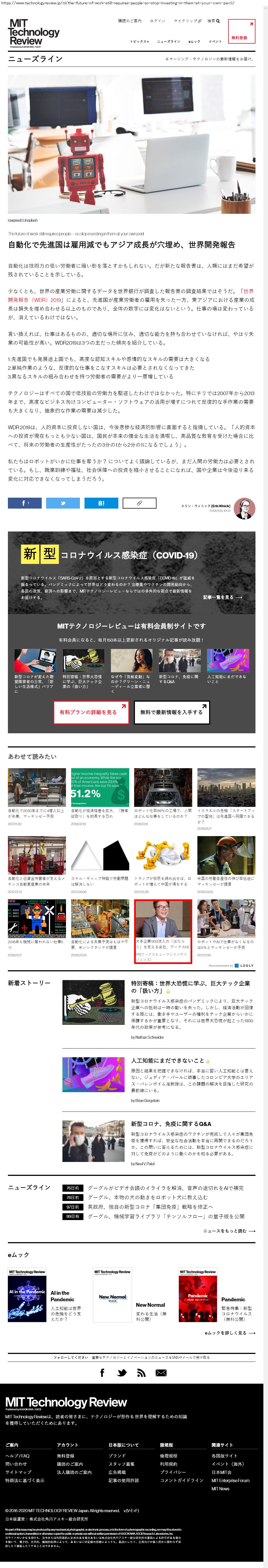Tap the 無料登録 signup button
Image resolution: width=268 pixels, height=1568 pixels.
click(241, 32)
